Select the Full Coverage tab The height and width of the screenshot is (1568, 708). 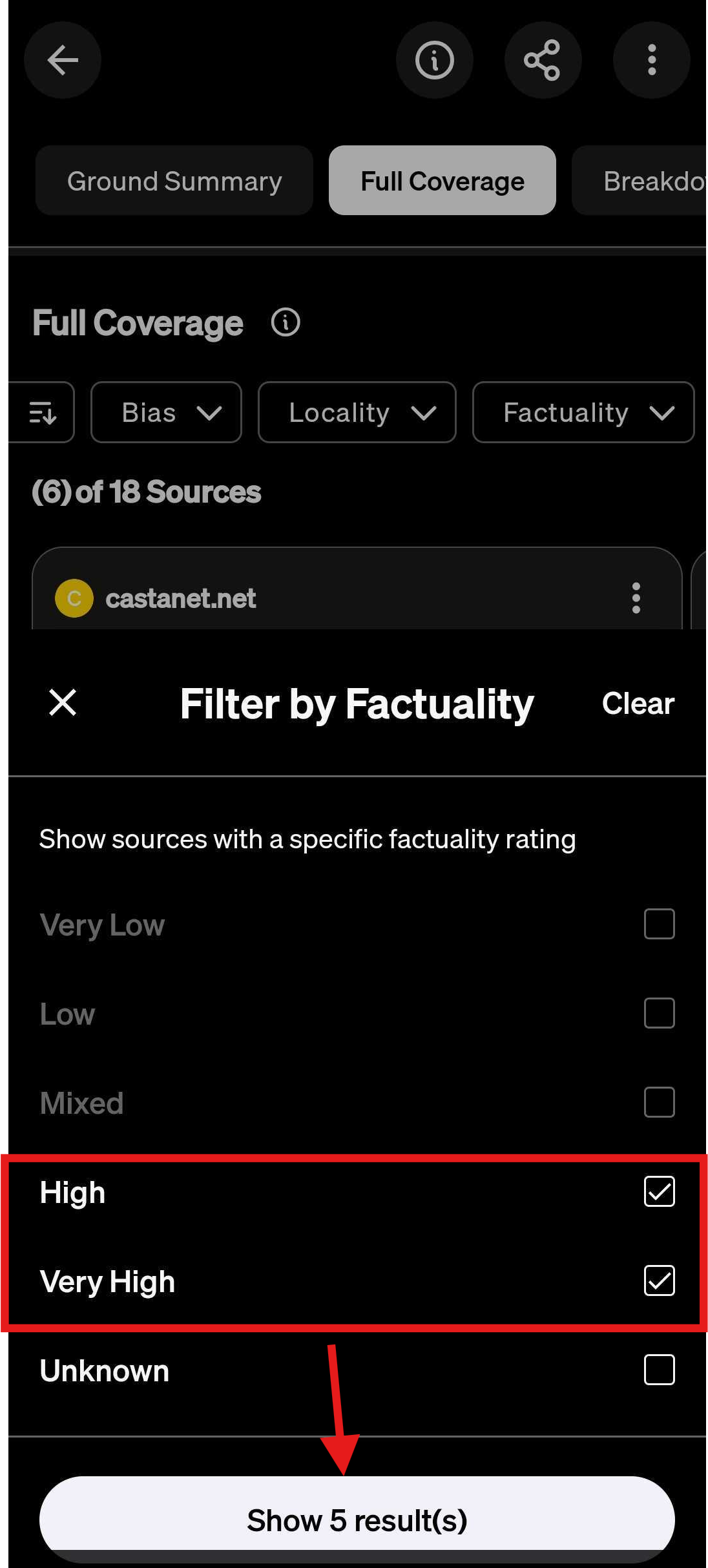click(x=442, y=181)
